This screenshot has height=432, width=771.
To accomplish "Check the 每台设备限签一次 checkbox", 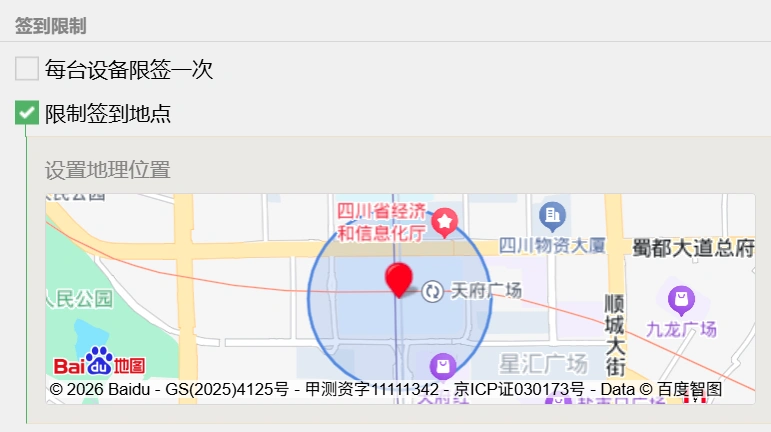I will [x=27, y=69].
